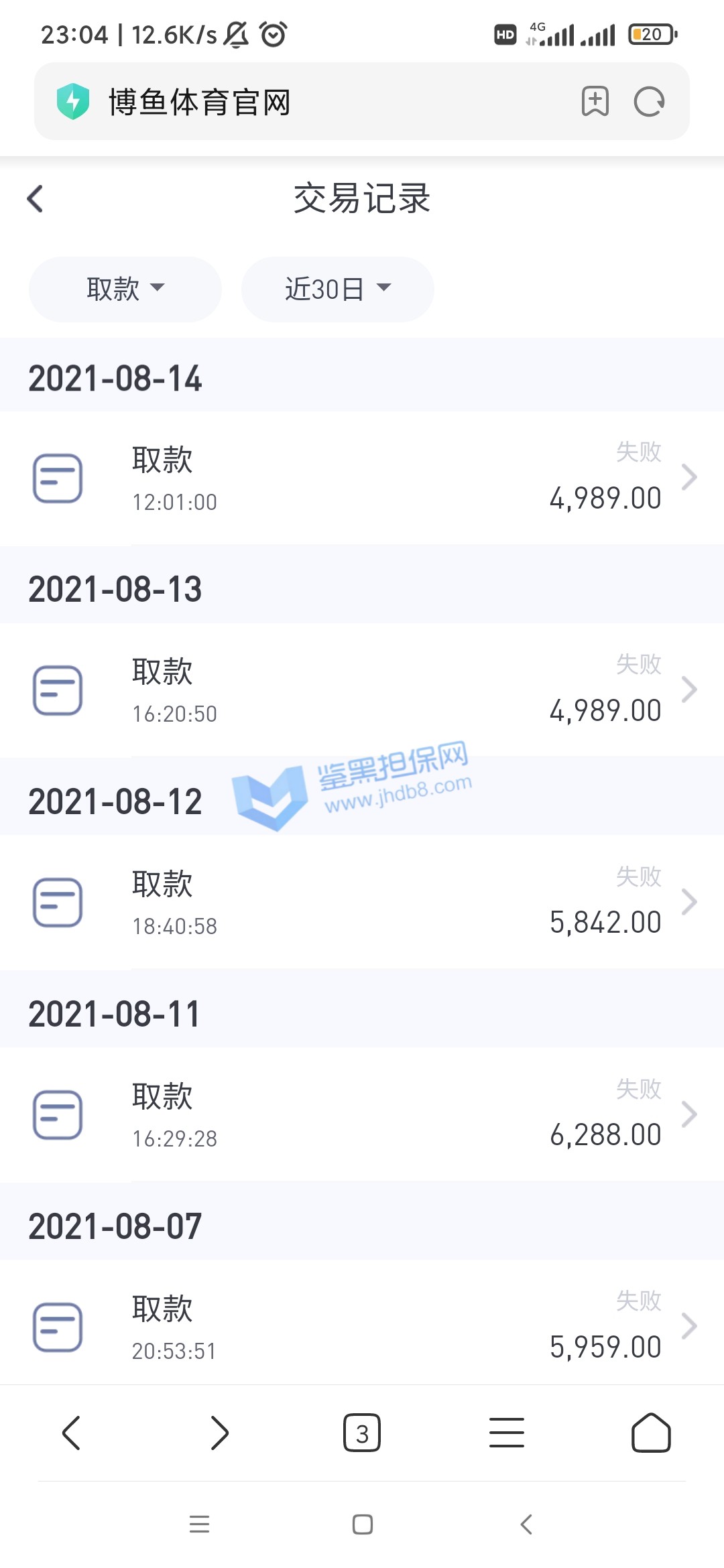The image size is (724, 1568).
Task: View details of the 6,288.00 withdrawal
Action: (x=362, y=1114)
